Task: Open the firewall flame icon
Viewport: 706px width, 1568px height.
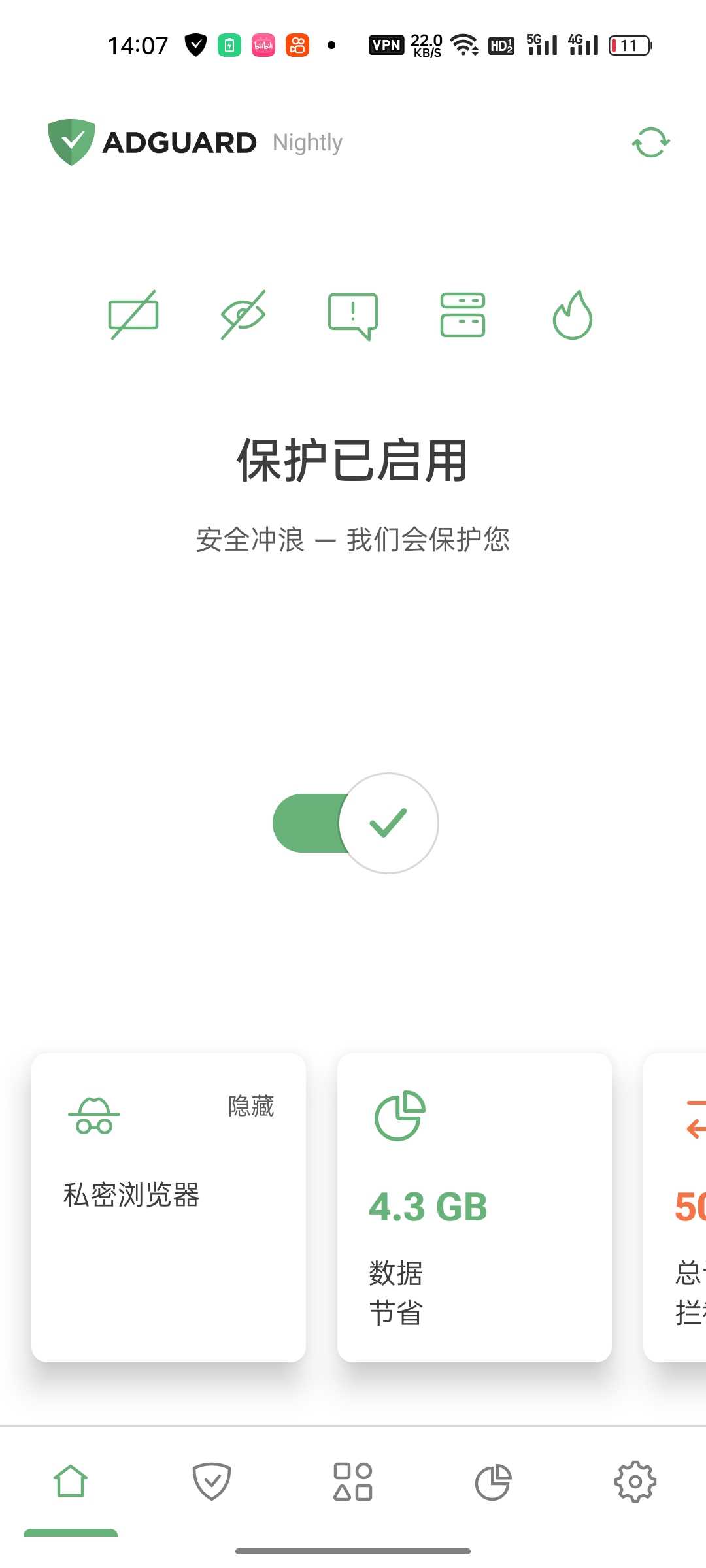Action: pyautogui.click(x=572, y=315)
